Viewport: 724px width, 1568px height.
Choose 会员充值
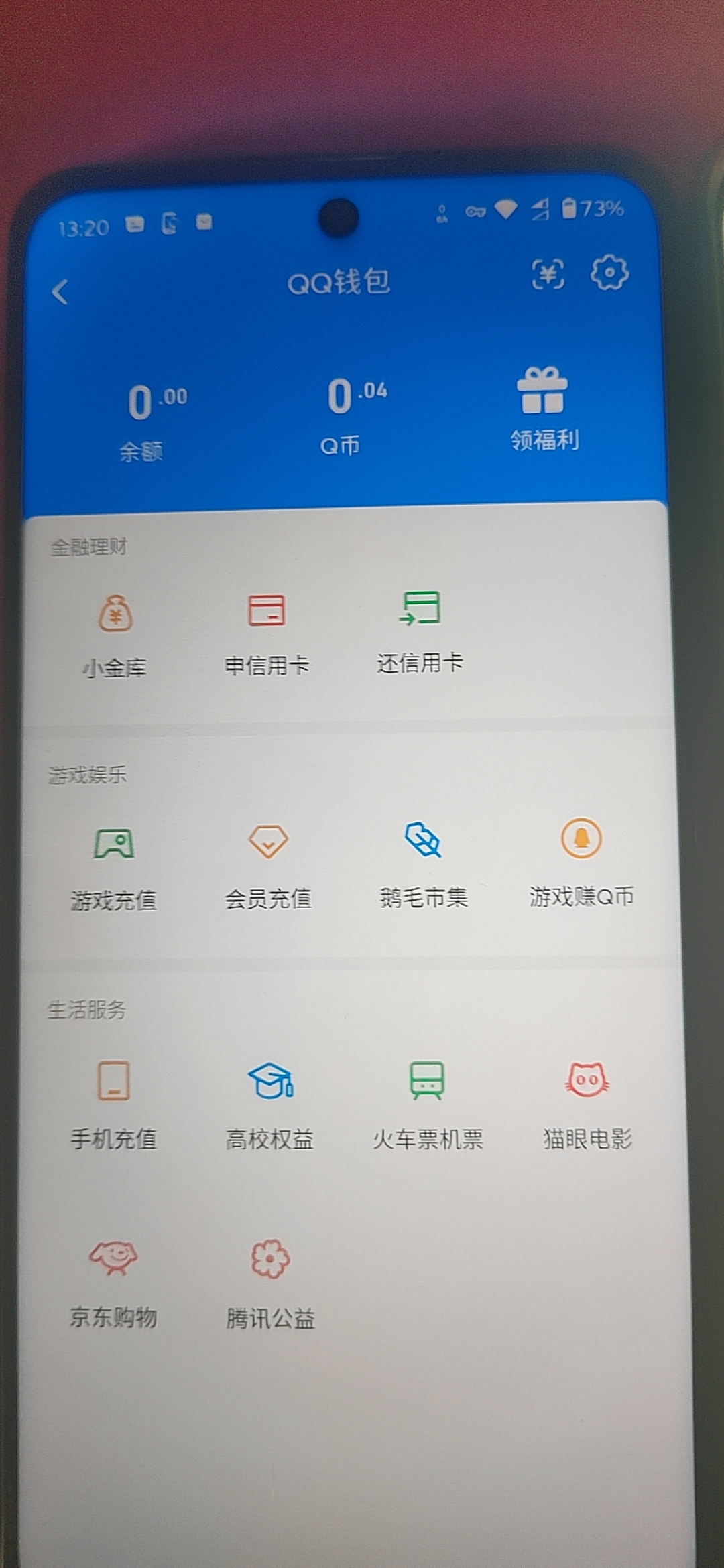[268, 864]
